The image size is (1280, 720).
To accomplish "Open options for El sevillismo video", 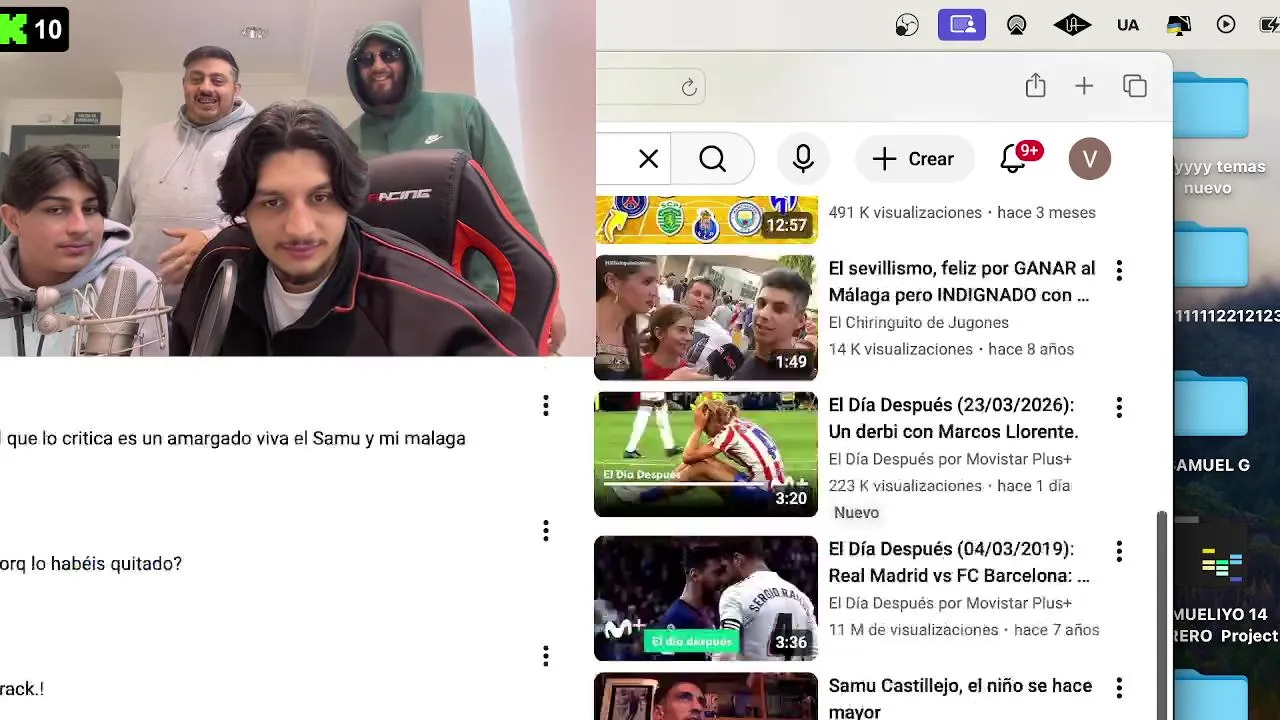I will point(1119,270).
